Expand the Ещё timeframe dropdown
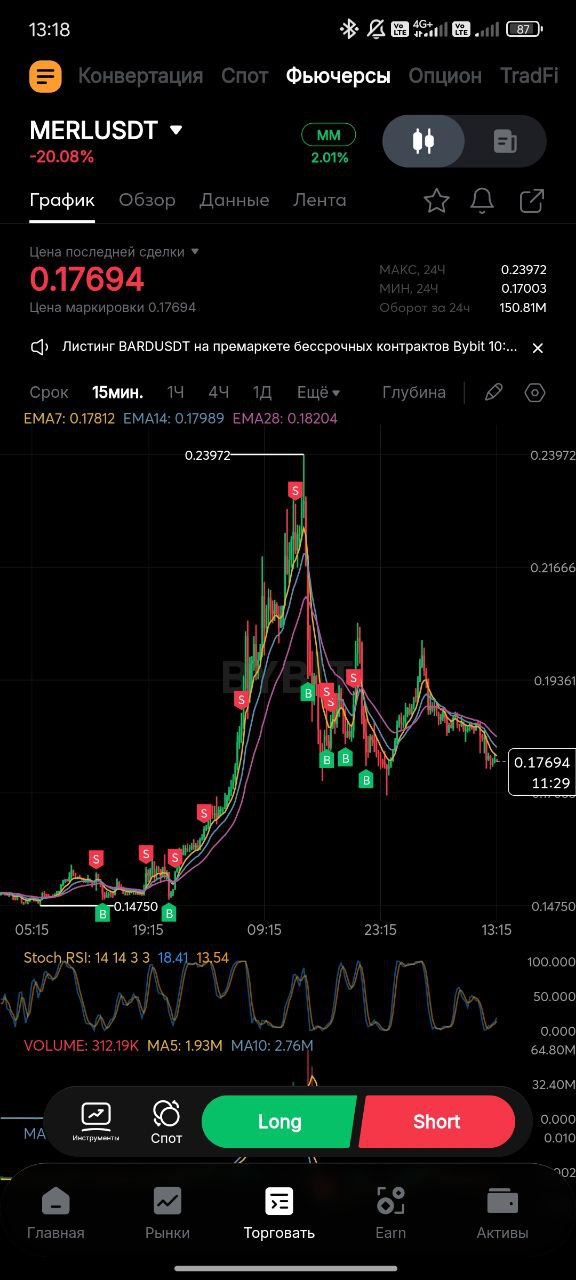576x1280 pixels. coord(319,392)
